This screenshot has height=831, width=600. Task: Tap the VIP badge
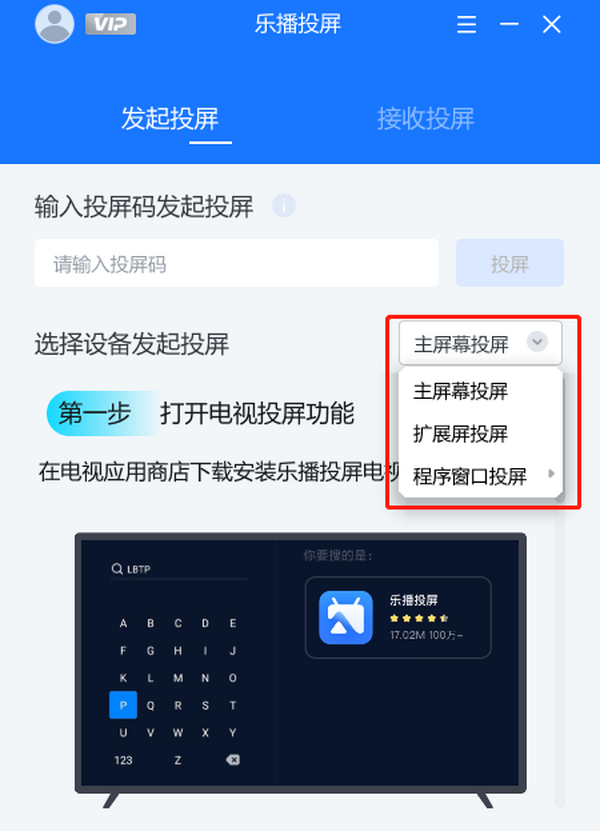pyautogui.click(x=110, y=25)
